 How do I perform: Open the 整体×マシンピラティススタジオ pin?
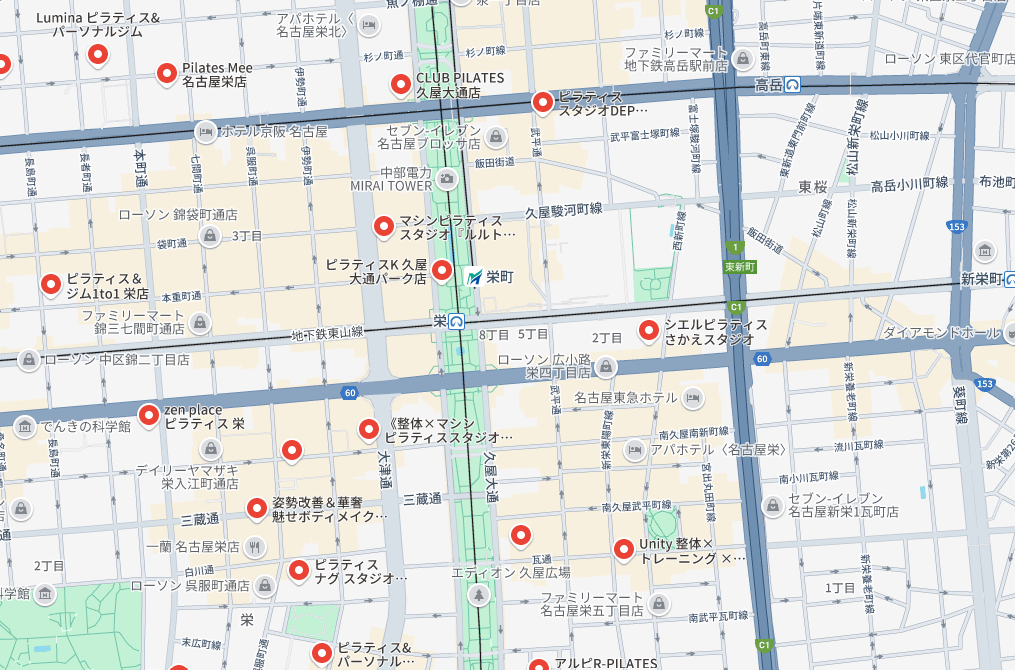click(x=369, y=429)
